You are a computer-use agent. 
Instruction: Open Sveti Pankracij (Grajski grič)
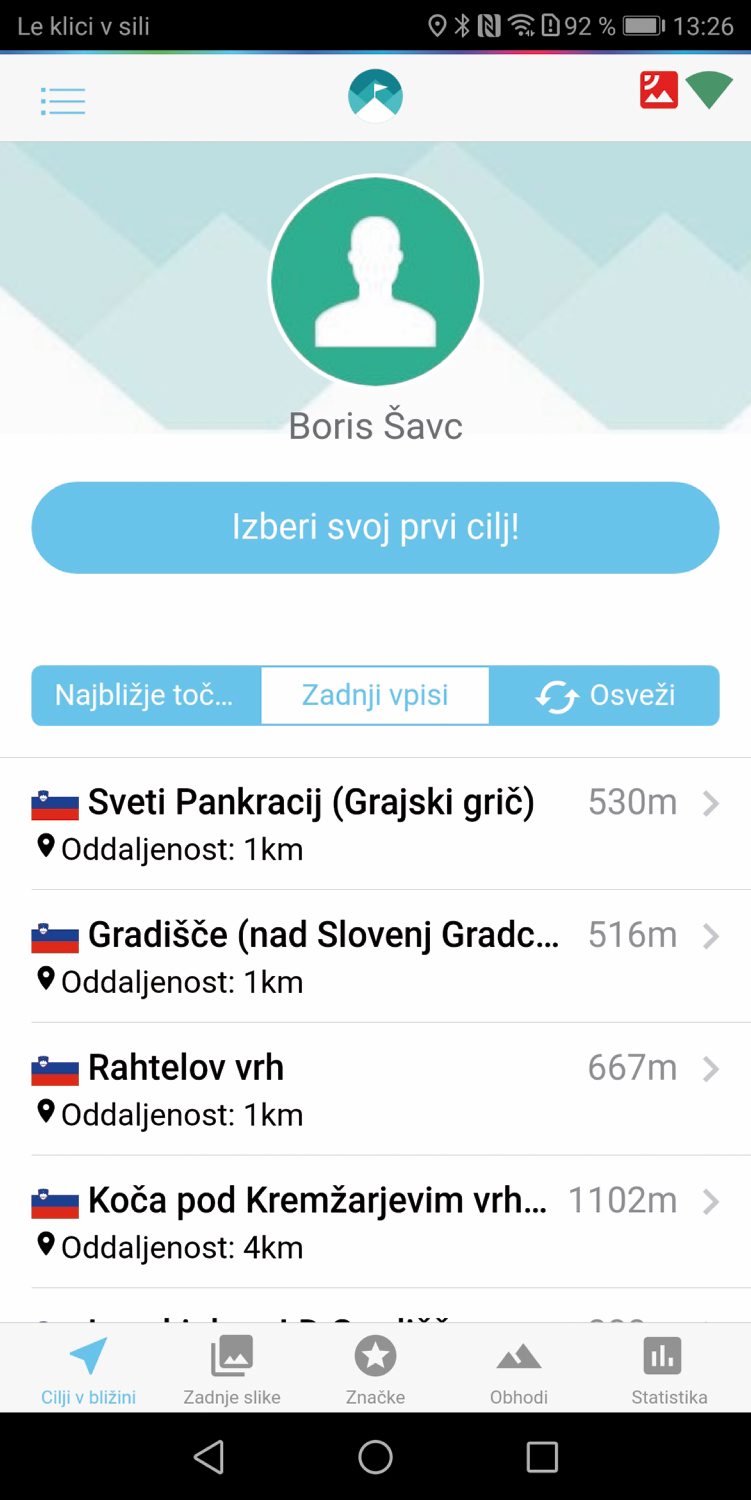point(375,824)
